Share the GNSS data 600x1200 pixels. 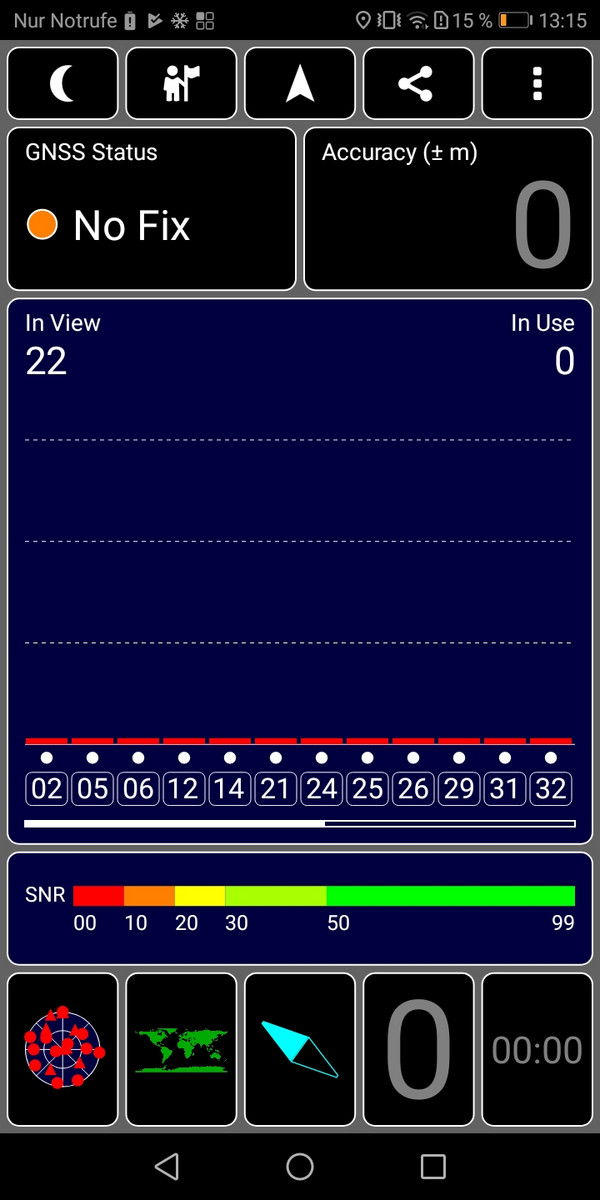click(418, 84)
